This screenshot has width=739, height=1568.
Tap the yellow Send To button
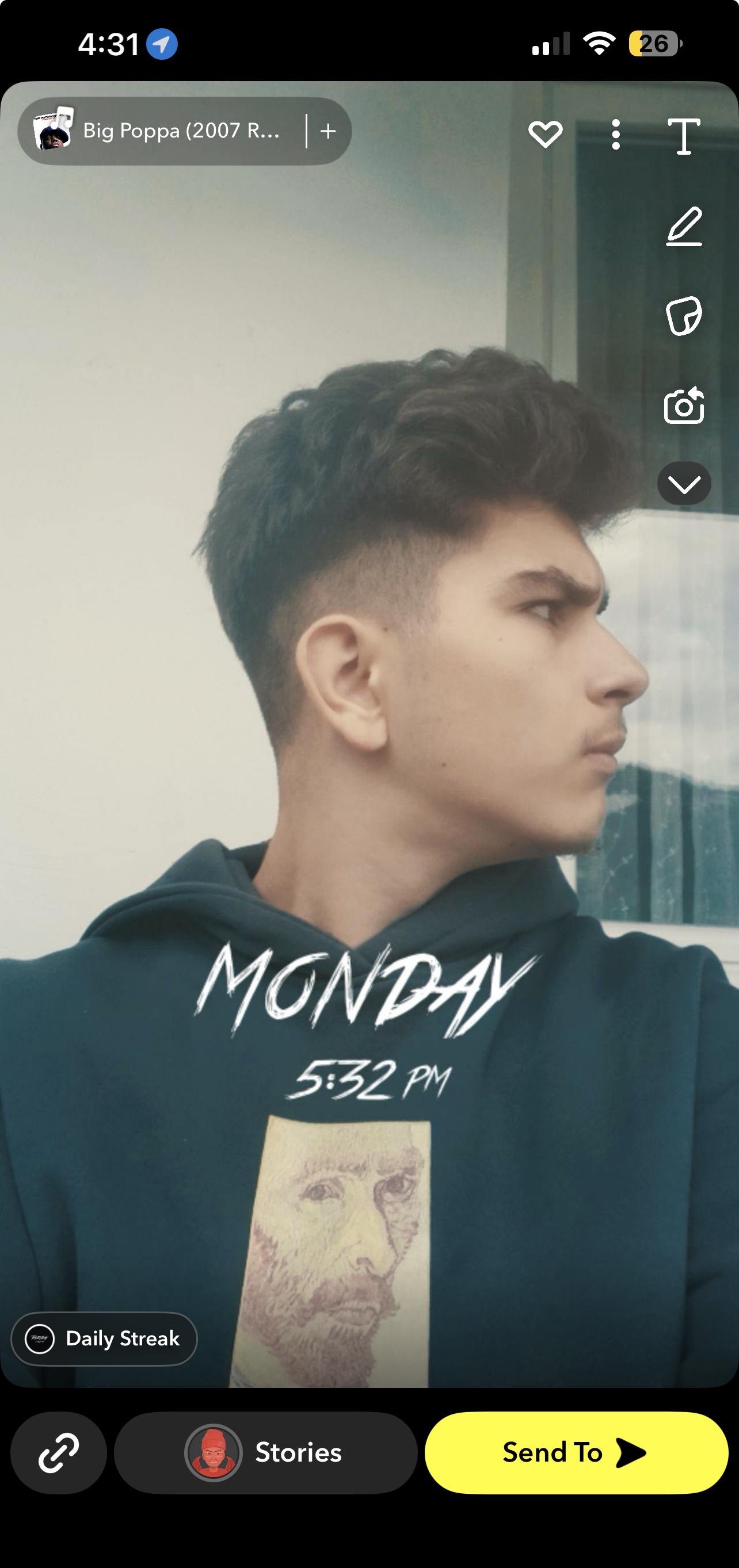point(576,1452)
